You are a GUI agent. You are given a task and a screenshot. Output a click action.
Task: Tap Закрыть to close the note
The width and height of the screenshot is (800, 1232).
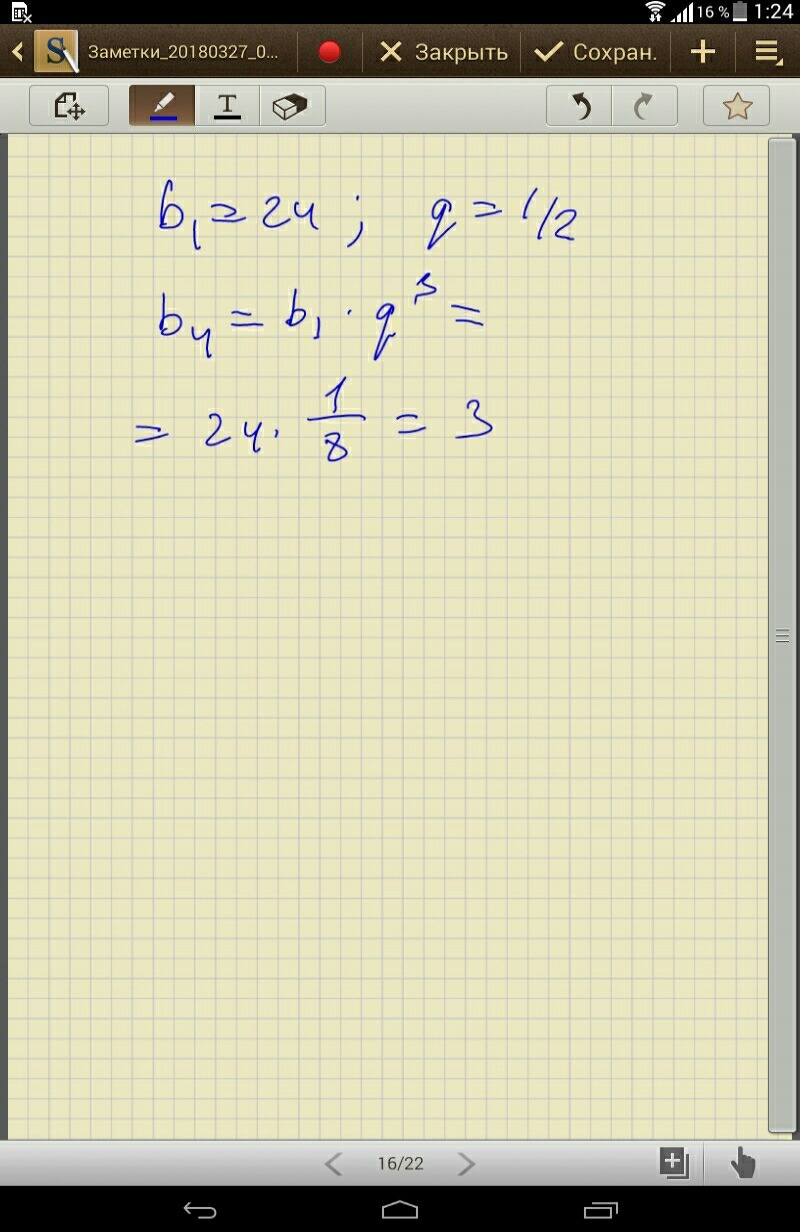(x=444, y=52)
